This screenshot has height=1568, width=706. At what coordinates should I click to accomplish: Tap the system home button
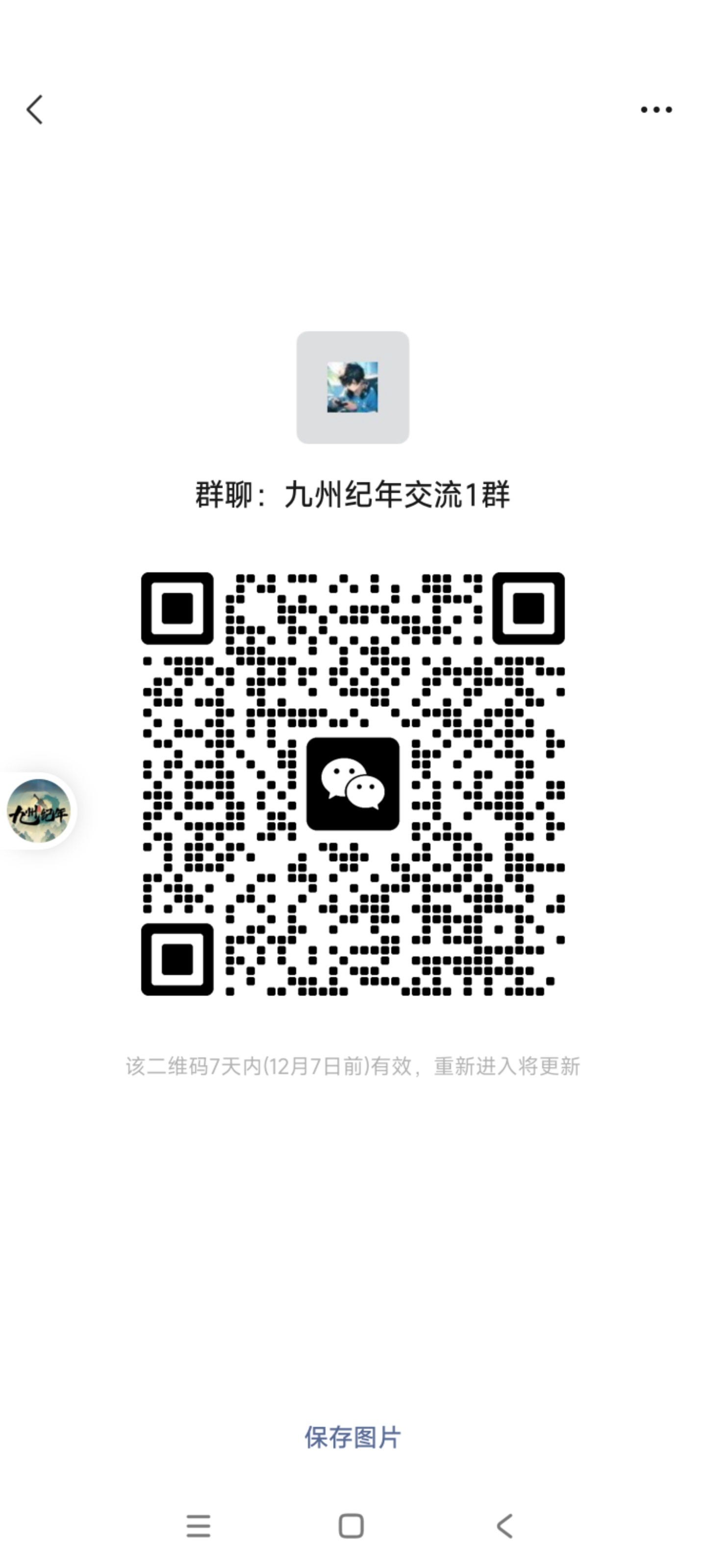point(351,1525)
